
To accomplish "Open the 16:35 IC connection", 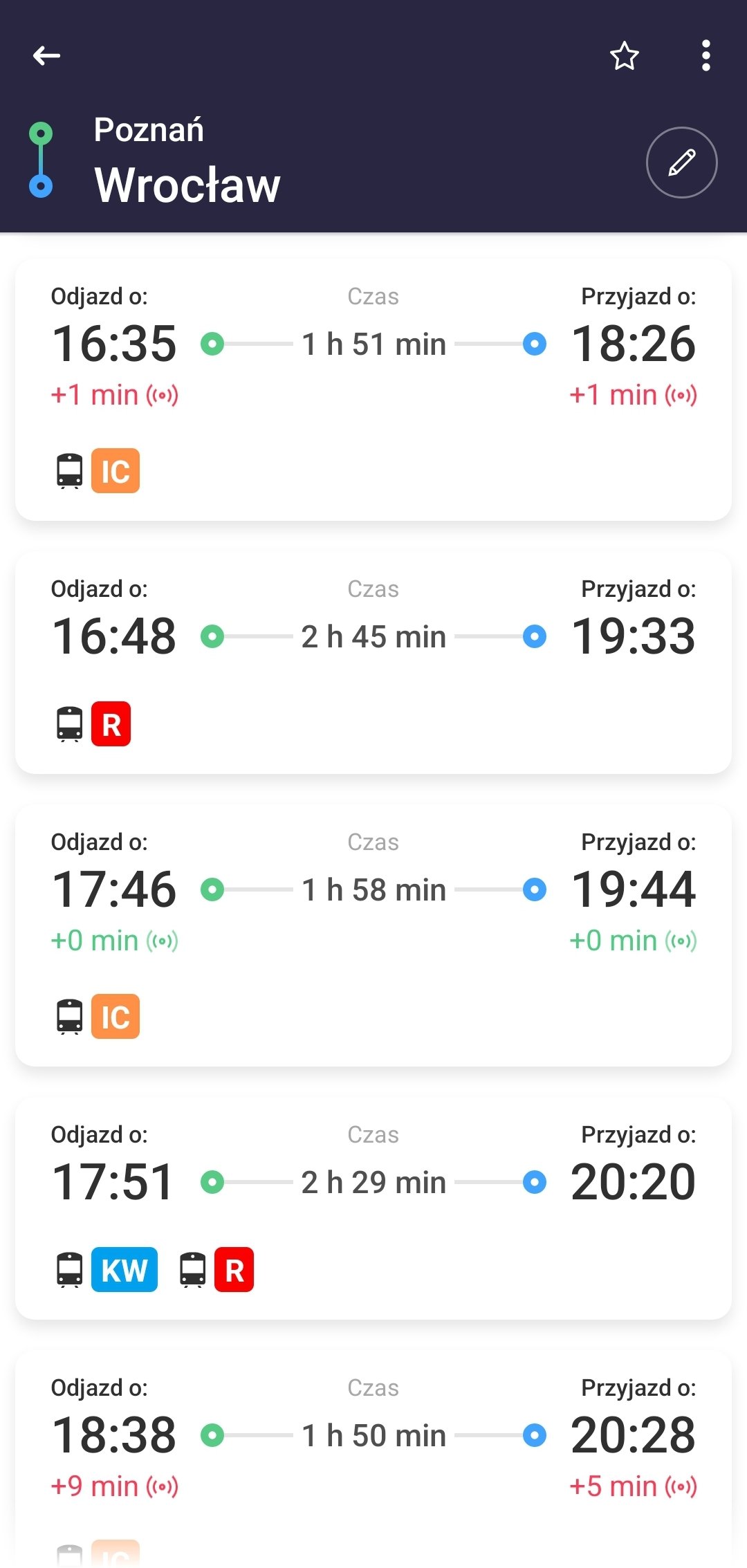I will point(373,390).
